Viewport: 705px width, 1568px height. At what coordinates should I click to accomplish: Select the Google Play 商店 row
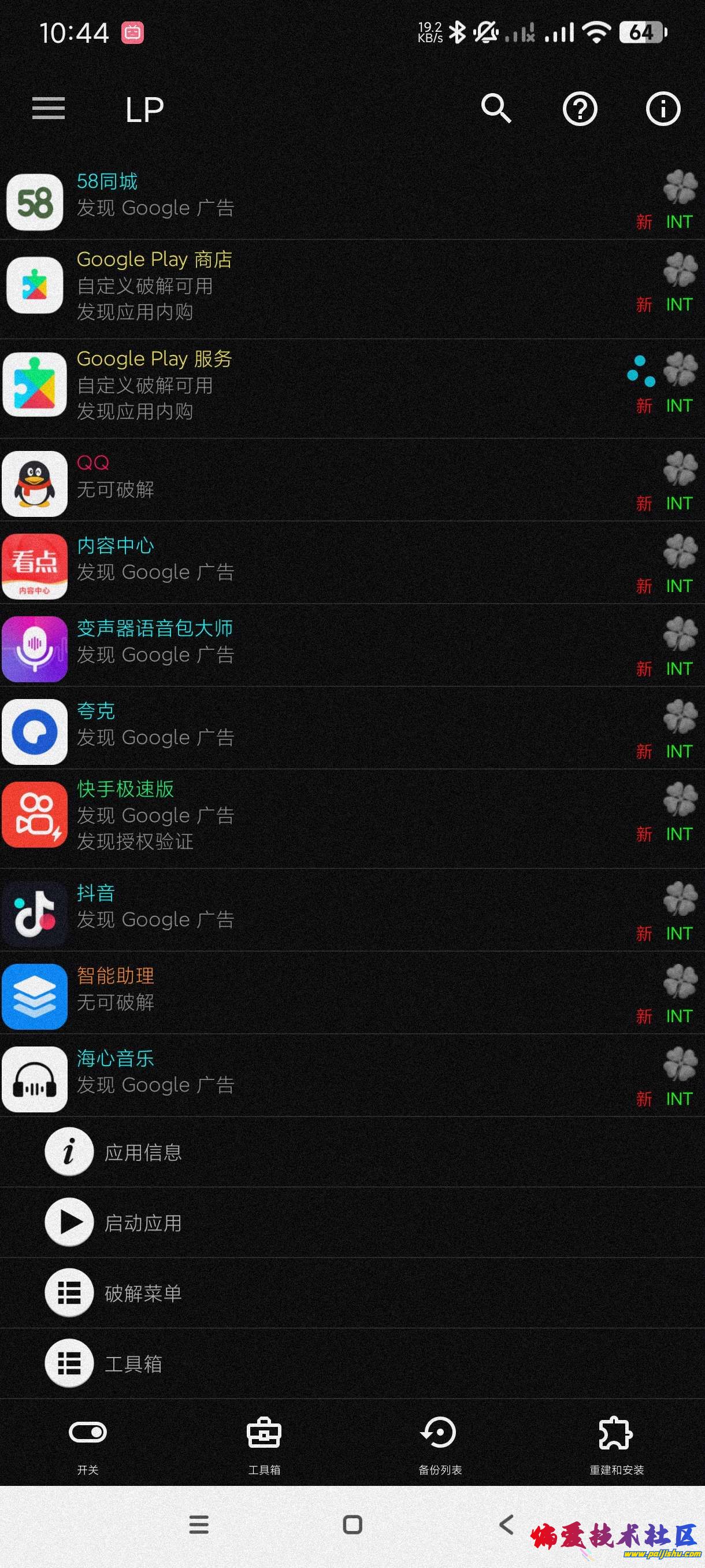(304, 286)
